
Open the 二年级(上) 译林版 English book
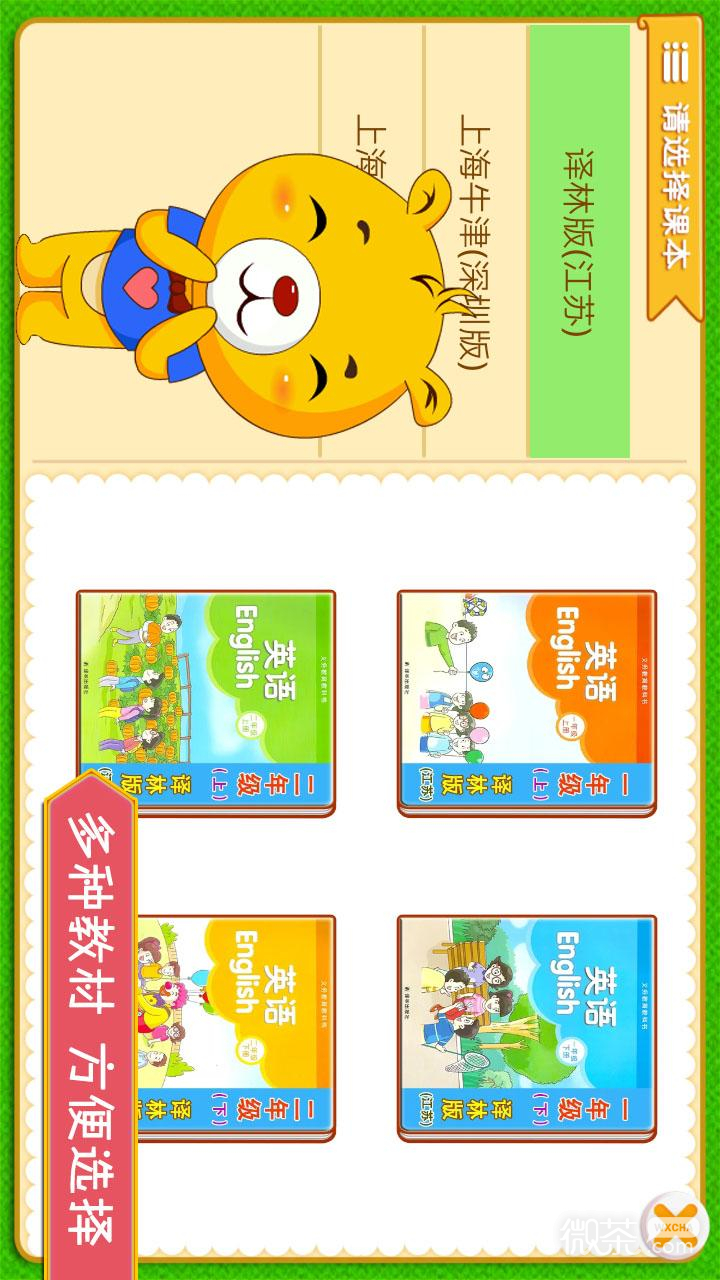point(206,703)
